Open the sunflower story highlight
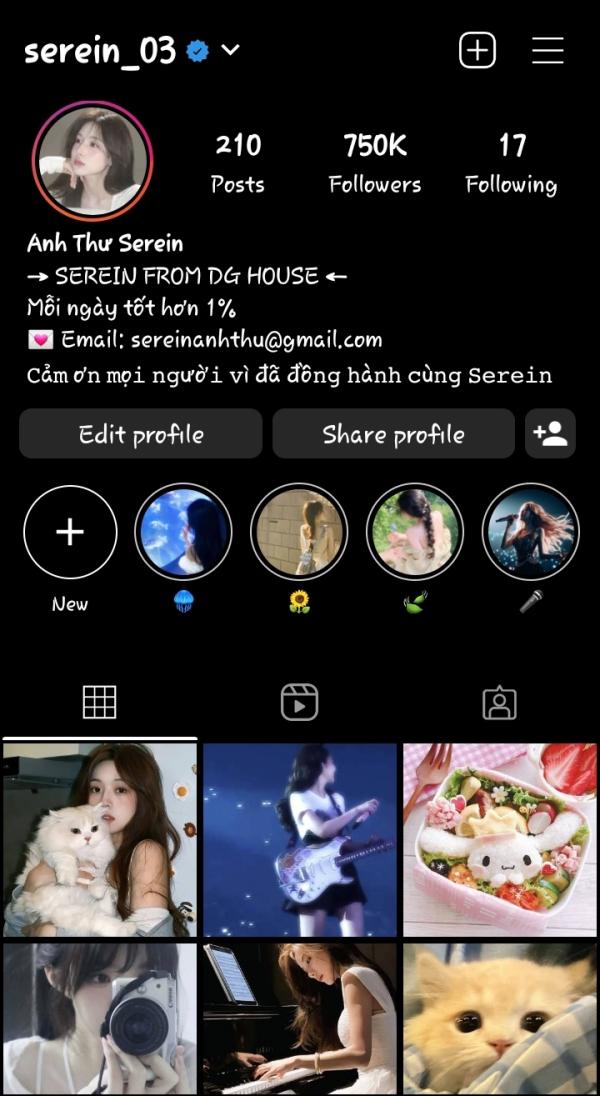 click(298, 532)
